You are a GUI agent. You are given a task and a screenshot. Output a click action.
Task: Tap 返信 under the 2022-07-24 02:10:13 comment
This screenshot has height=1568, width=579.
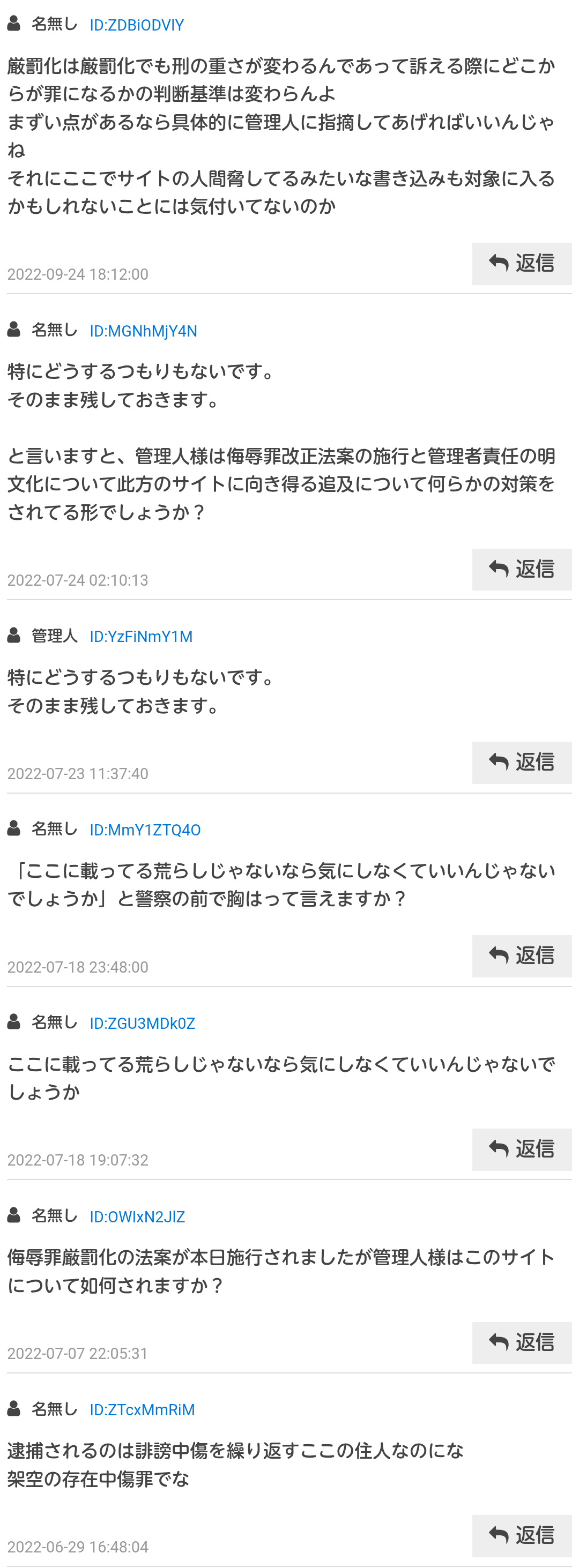521,569
